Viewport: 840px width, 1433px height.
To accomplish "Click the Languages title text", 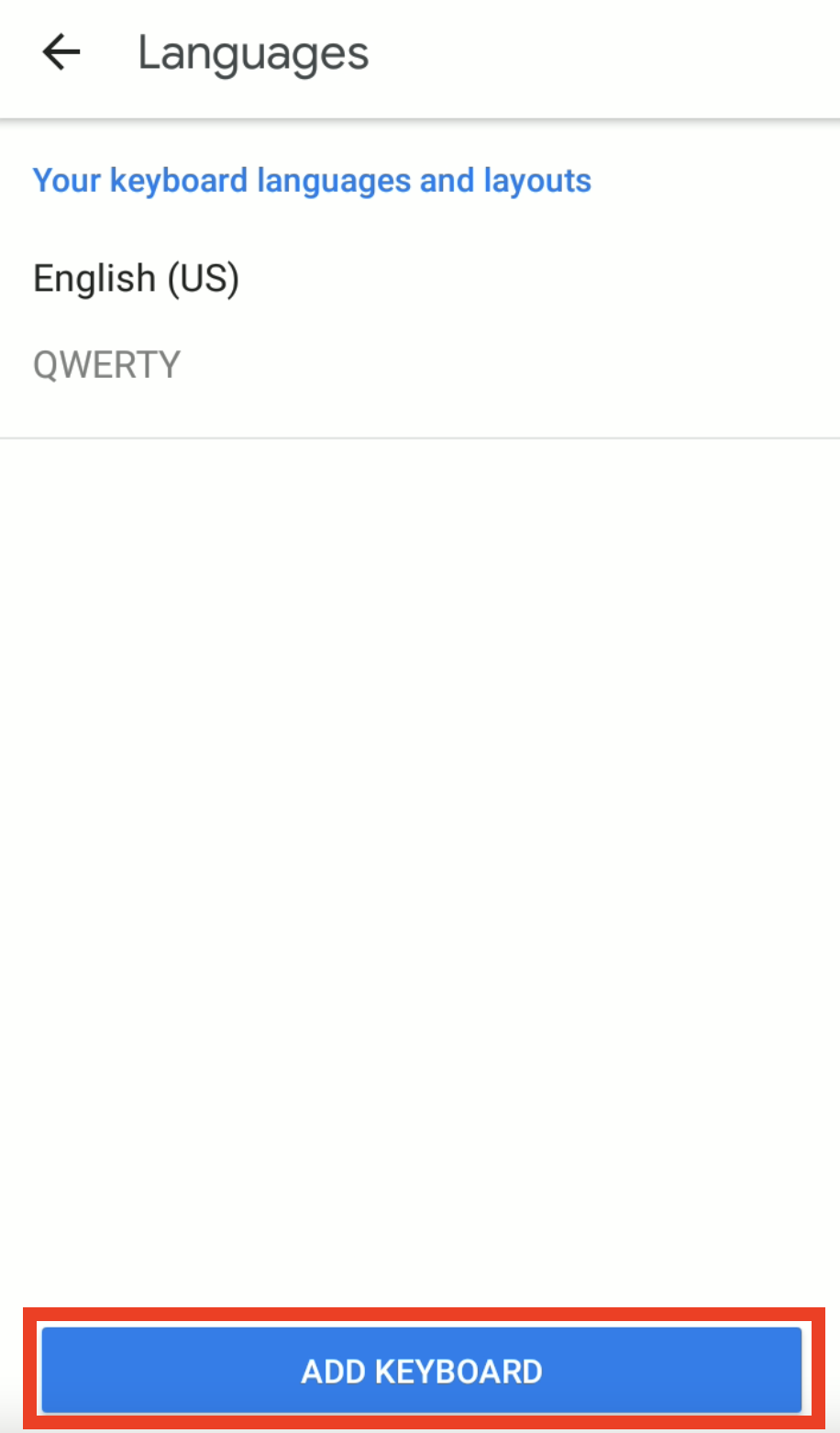I will click(x=253, y=52).
